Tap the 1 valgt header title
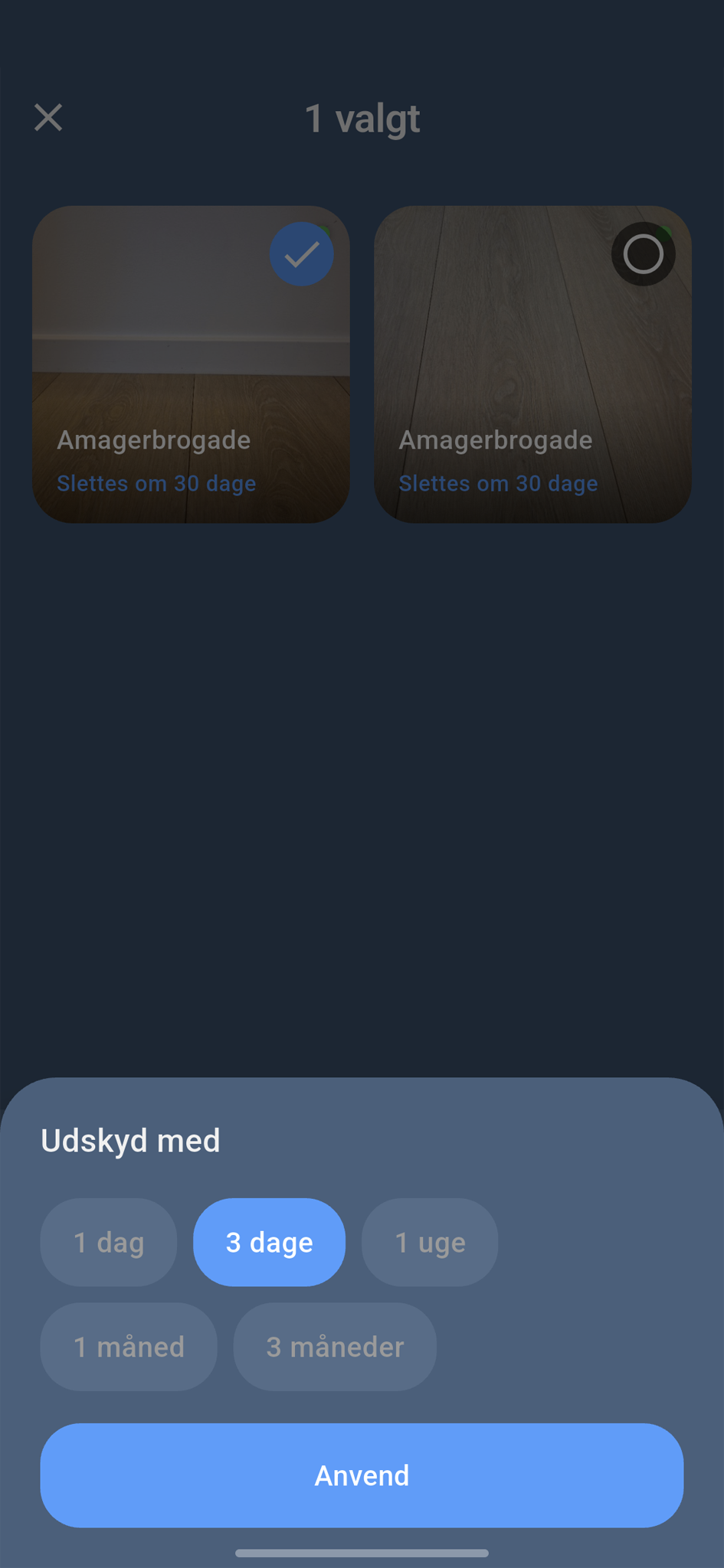Screen dimensions: 724x1568 click(x=362, y=117)
